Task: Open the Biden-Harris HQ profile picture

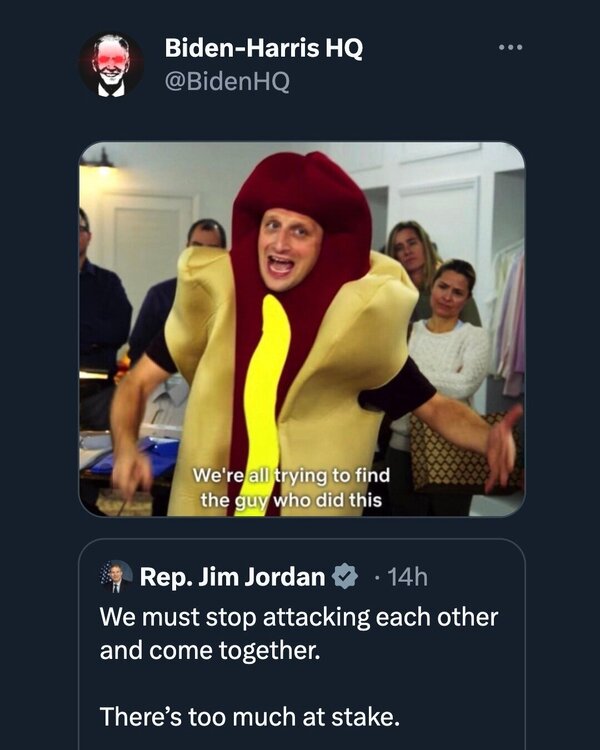Action: click(111, 65)
